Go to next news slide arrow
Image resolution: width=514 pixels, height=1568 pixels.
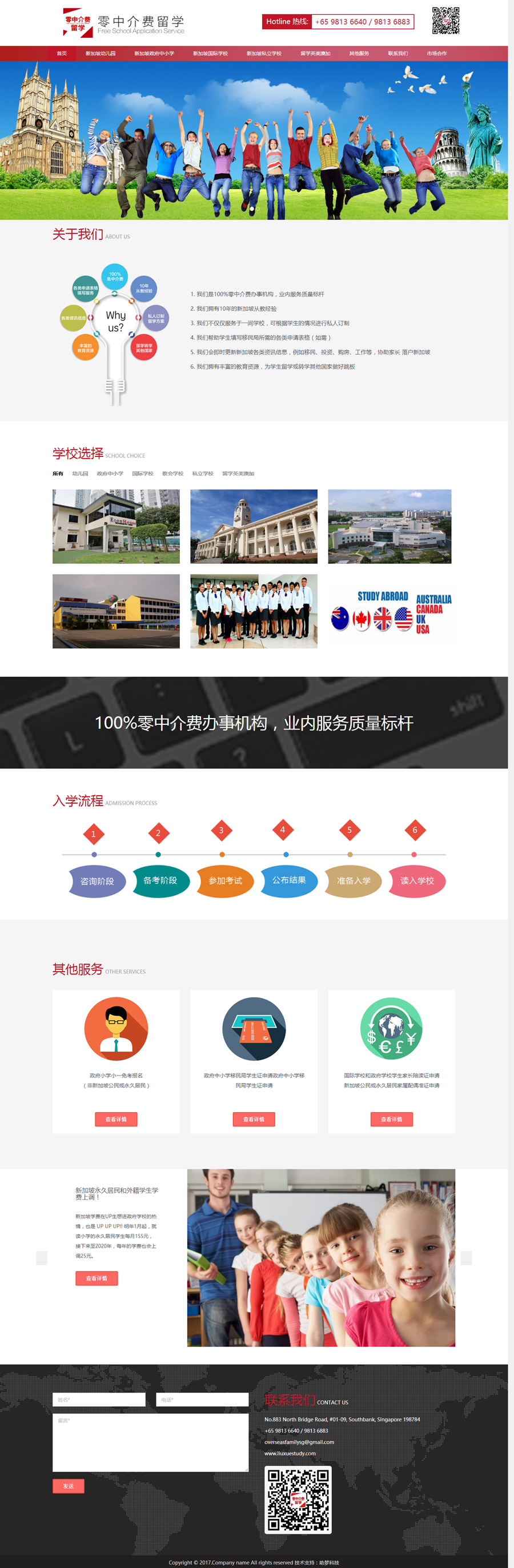466,1258
